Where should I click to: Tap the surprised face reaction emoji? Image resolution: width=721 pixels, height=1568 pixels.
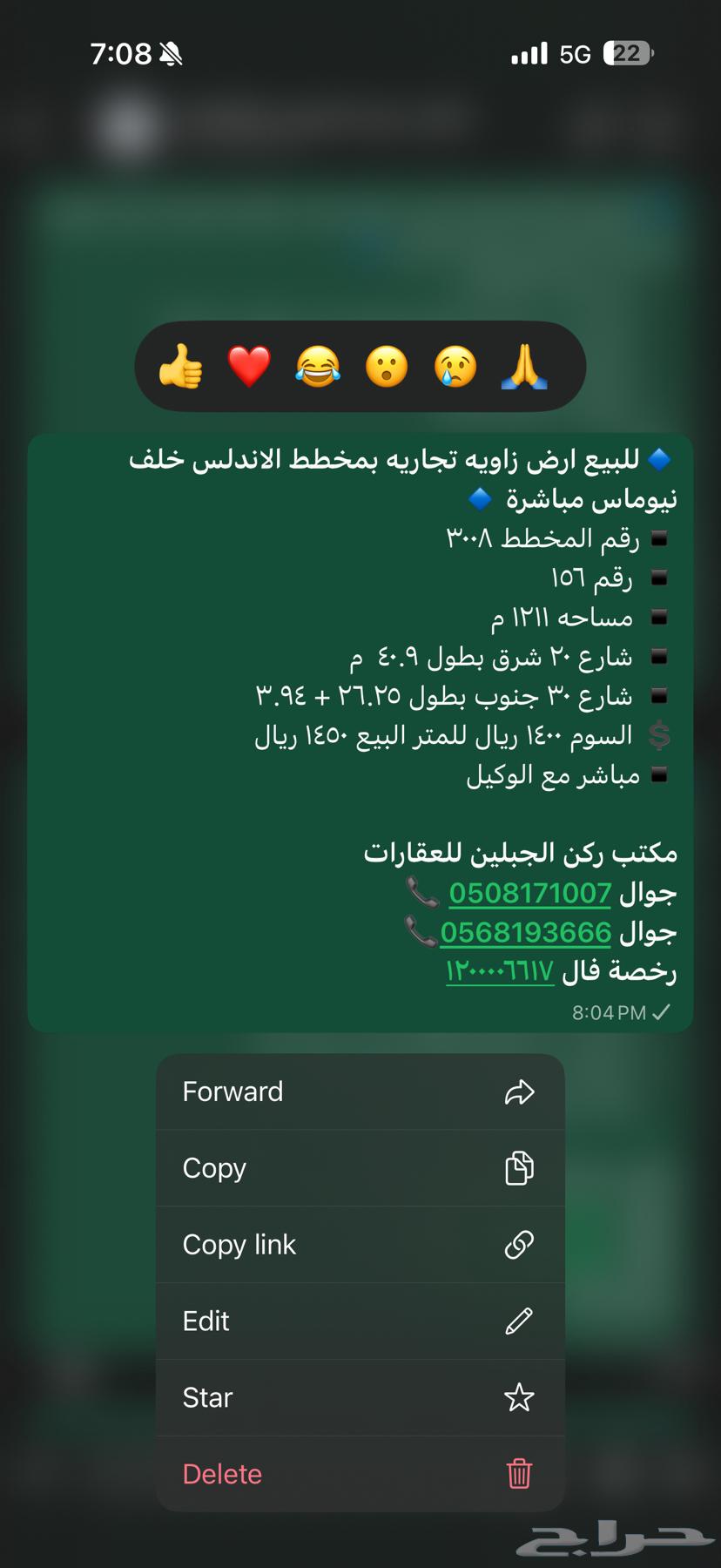pos(386,366)
